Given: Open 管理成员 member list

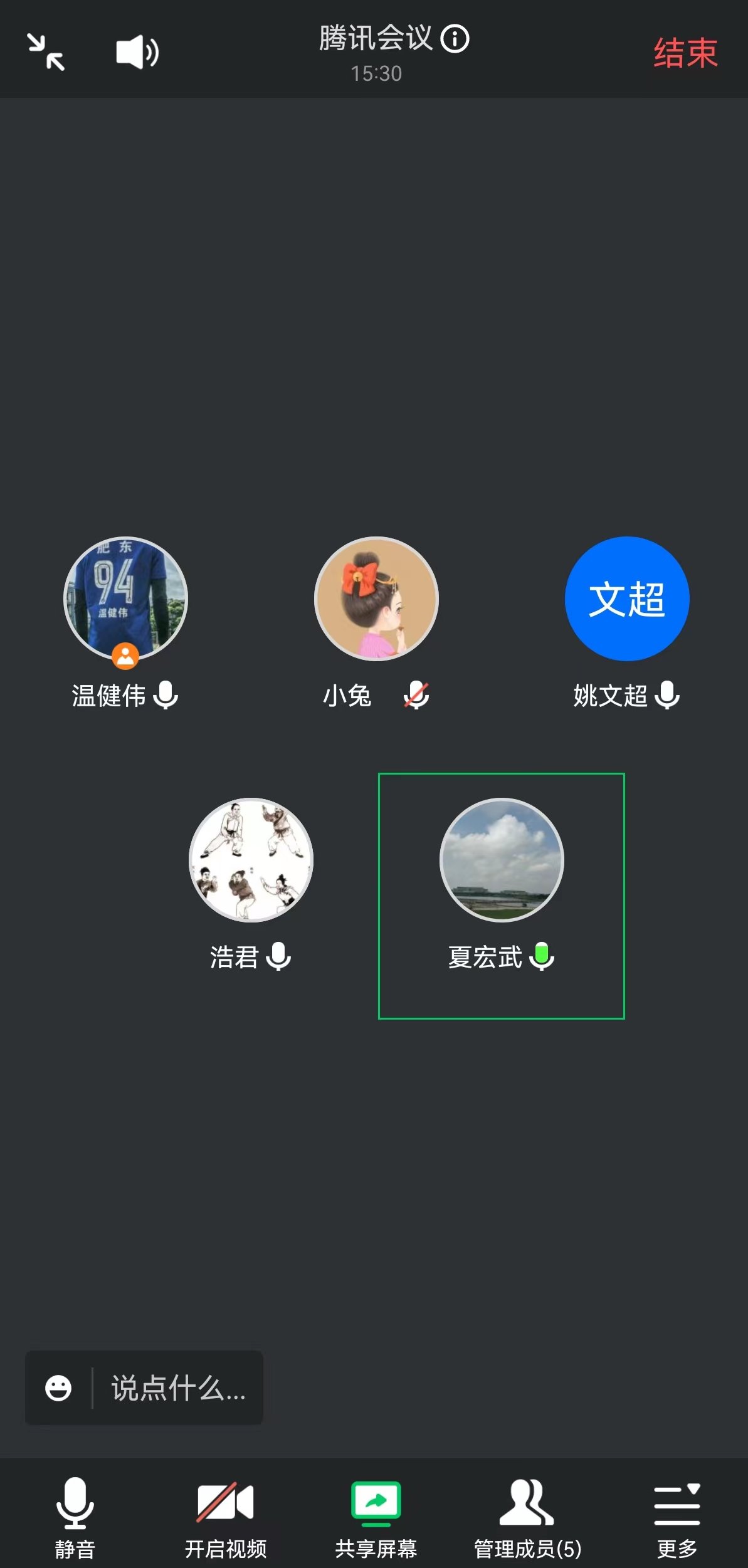Looking at the screenshot, I should coord(527,1517).
